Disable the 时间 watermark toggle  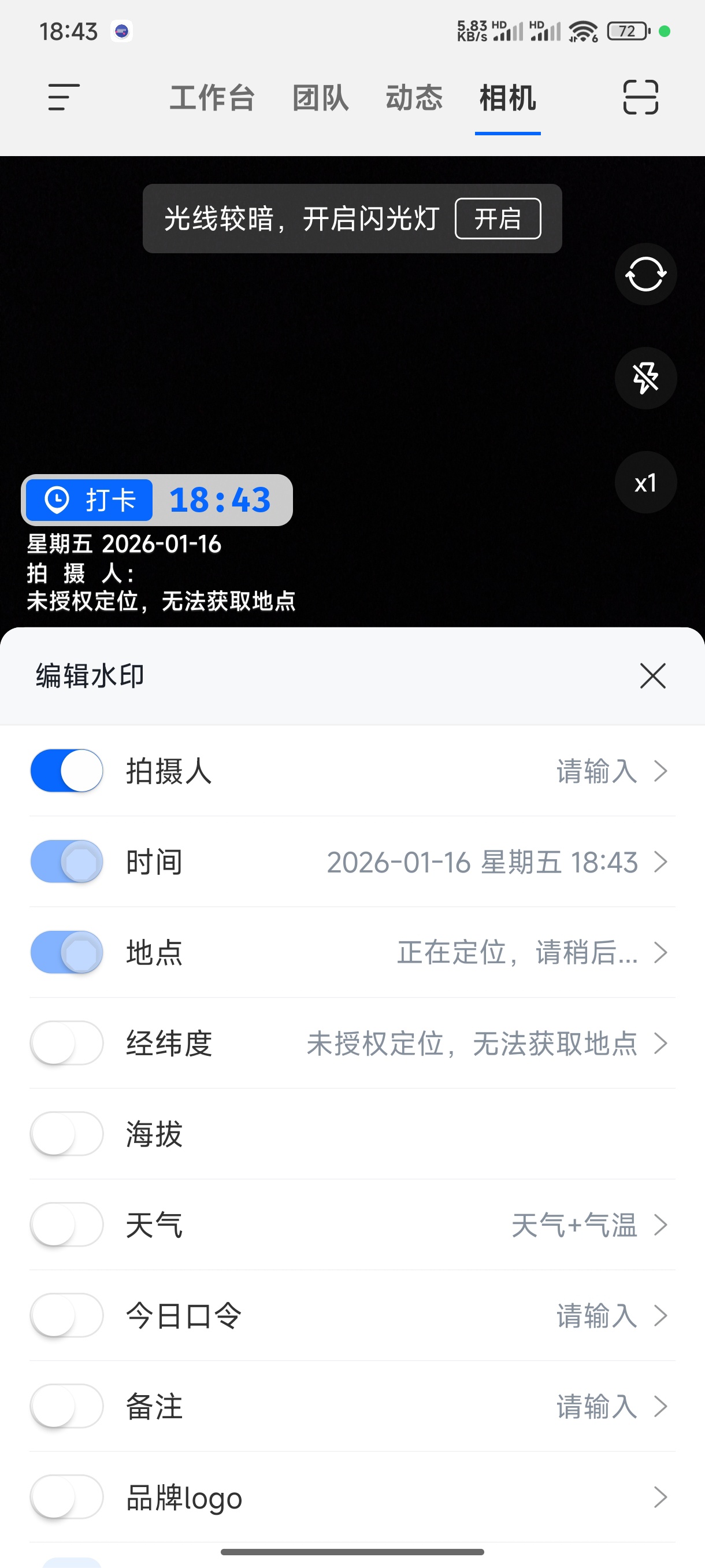(x=66, y=861)
